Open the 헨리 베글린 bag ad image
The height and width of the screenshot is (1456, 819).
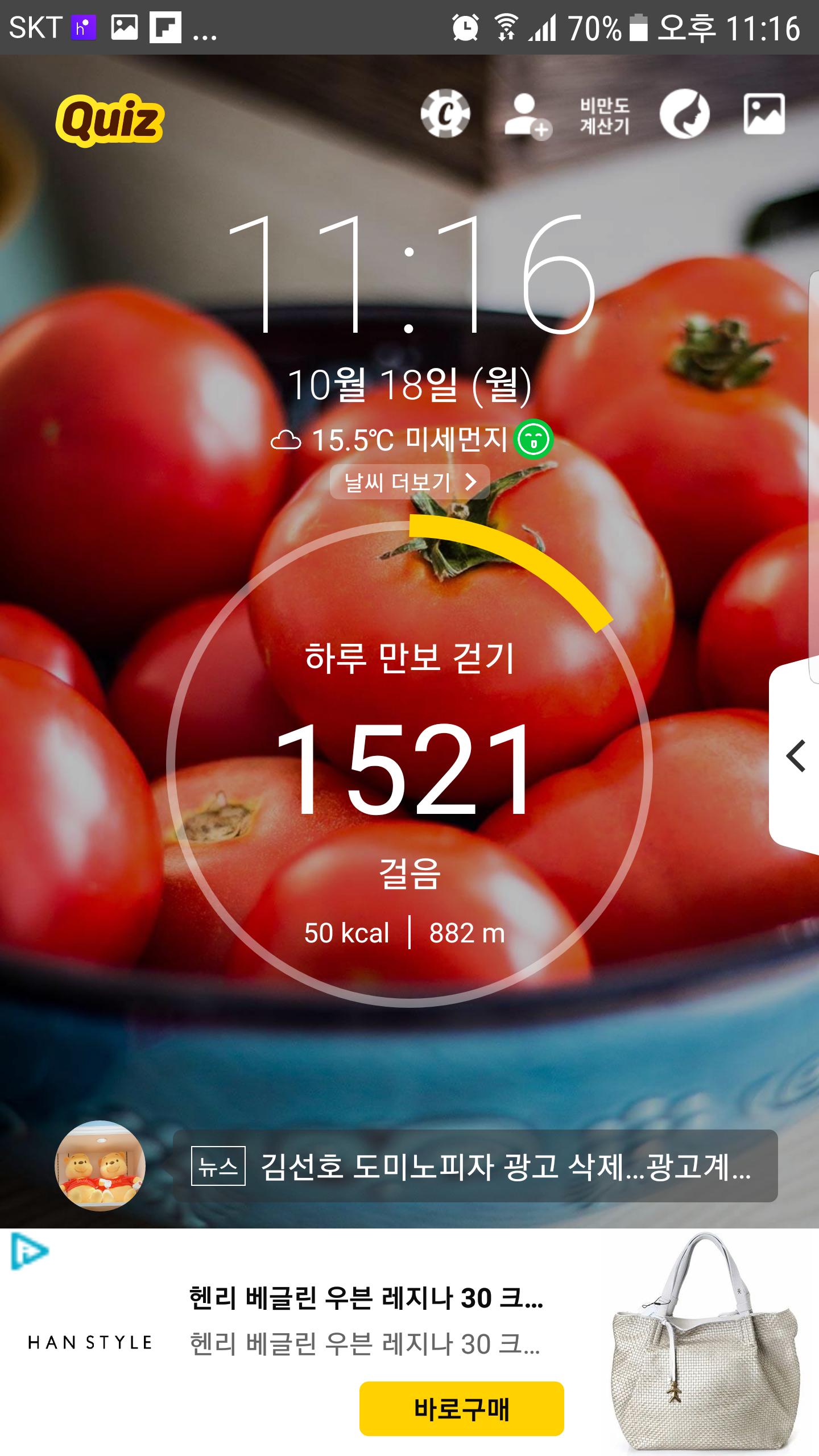(x=705, y=1342)
